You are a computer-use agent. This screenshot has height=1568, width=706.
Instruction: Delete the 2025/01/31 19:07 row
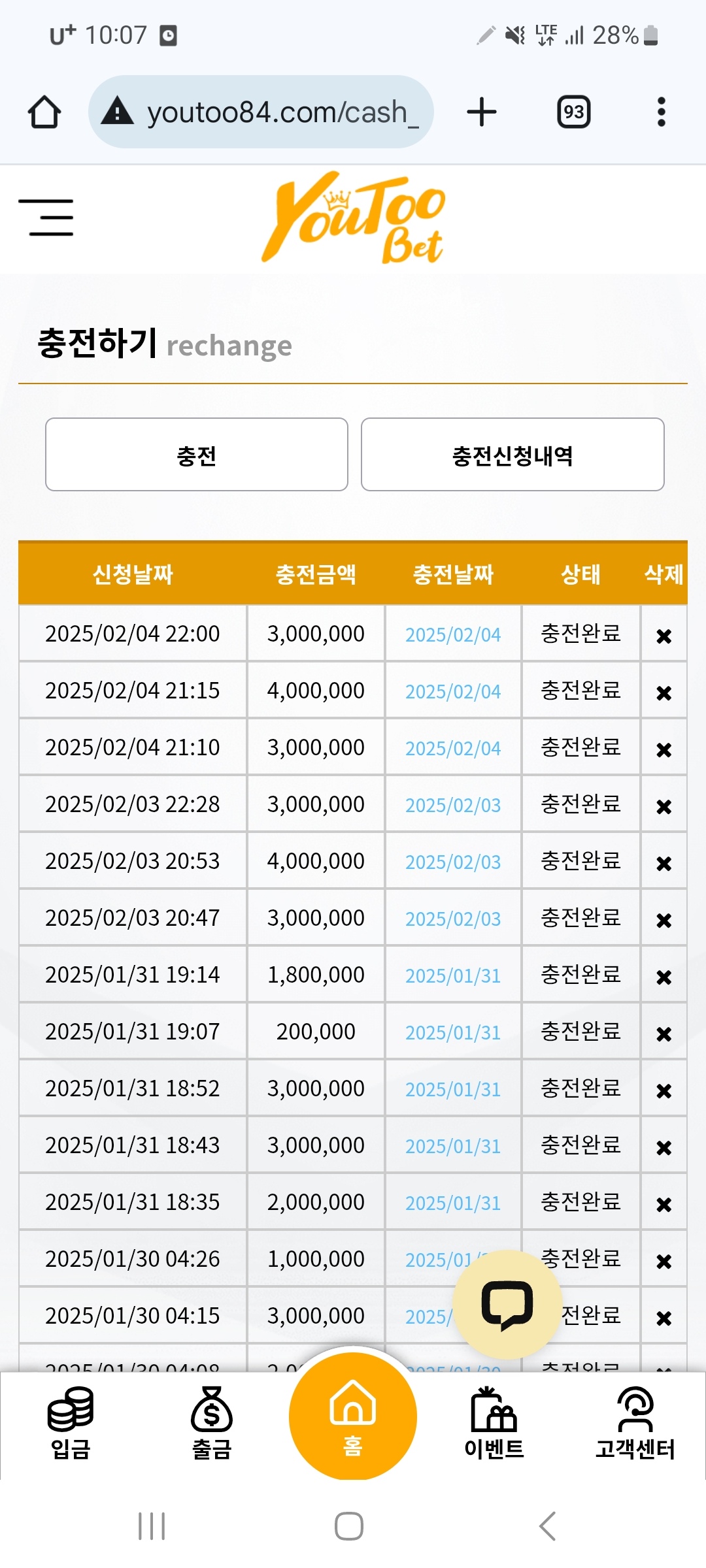click(x=664, y=1034)
